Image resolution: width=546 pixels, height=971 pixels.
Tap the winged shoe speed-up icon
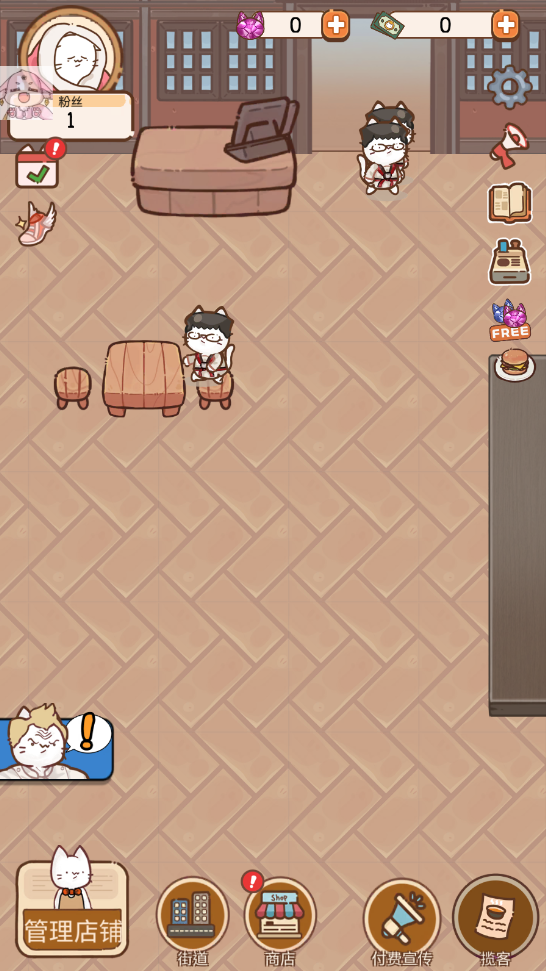(37, 224)
